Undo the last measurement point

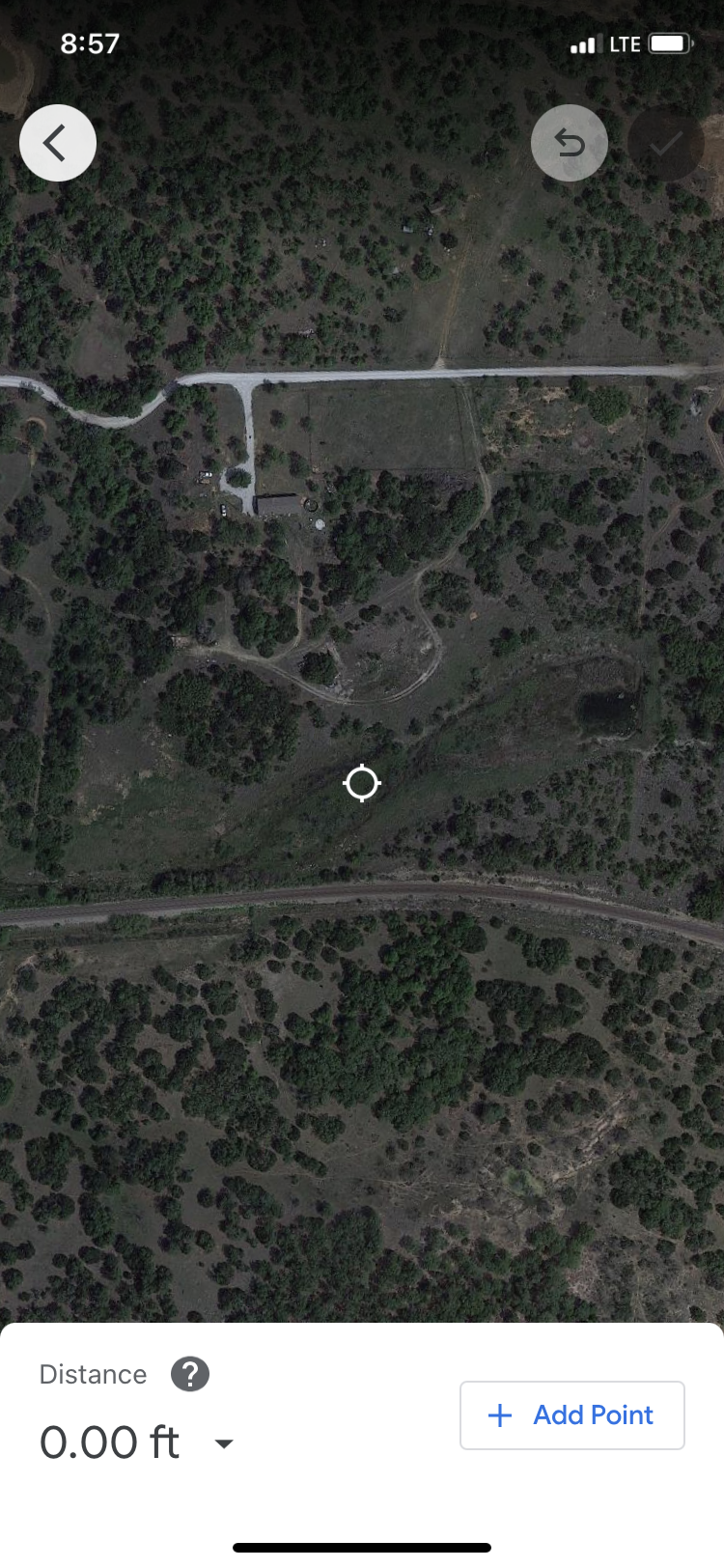(570, 143)
